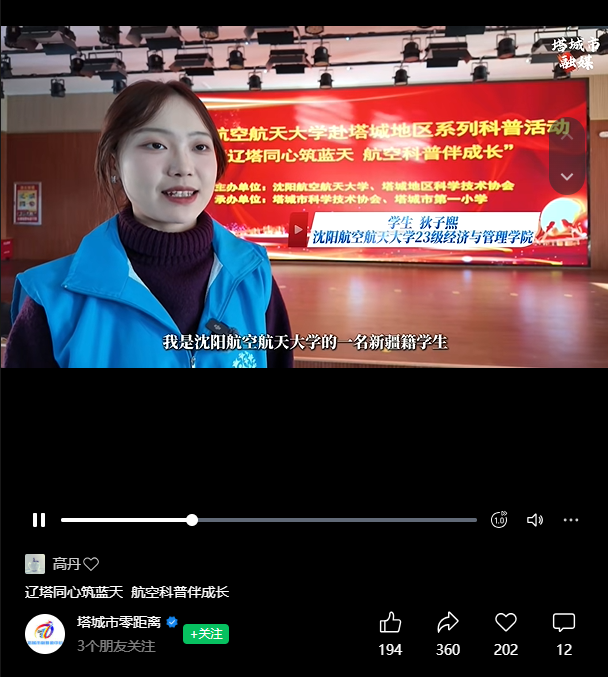Tap the heart icon to favorite

tap(506, 624)
